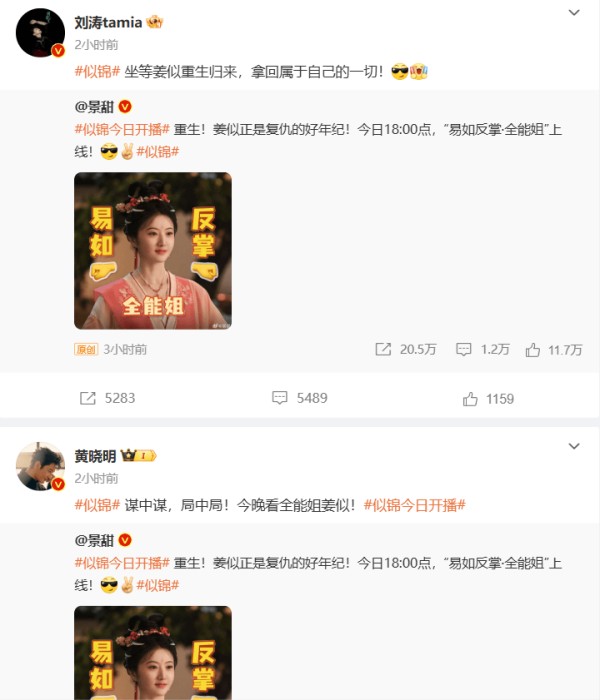Comment on 刘涛tamia's post showing 5489
Viewport: 600px width, 700px height.
click(x=300, y=398)
